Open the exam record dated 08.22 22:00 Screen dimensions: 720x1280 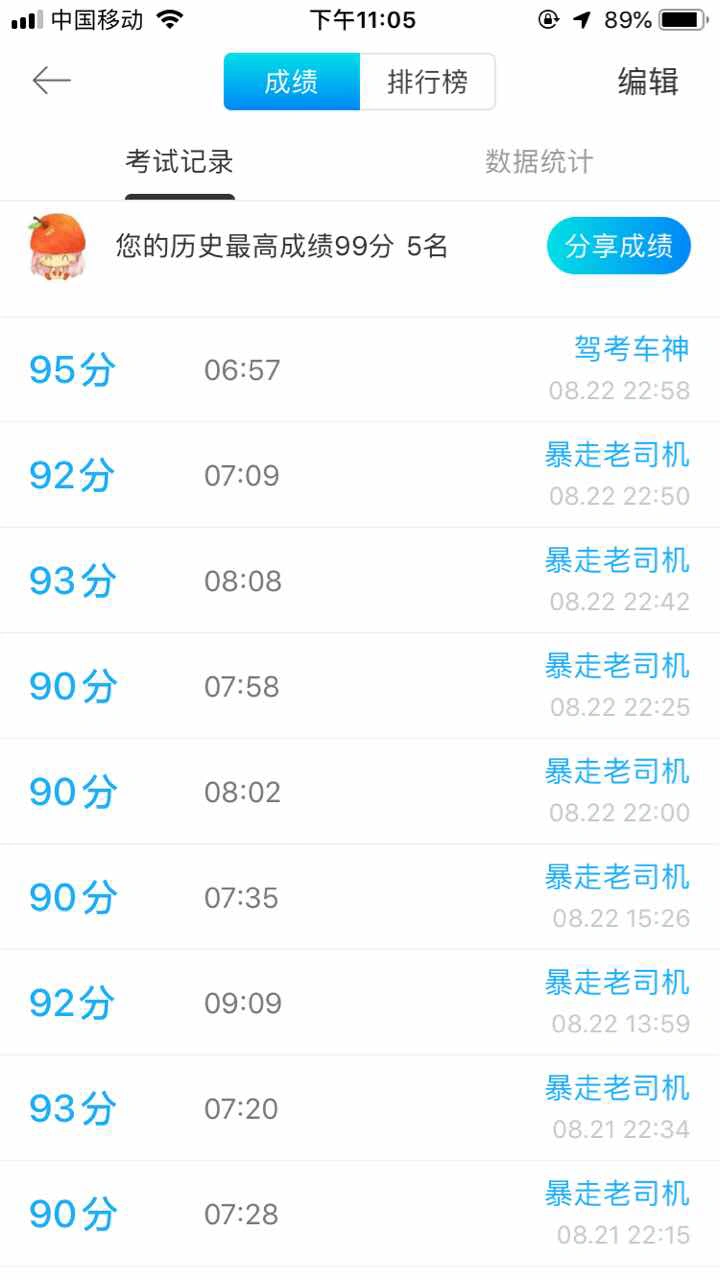360,792
